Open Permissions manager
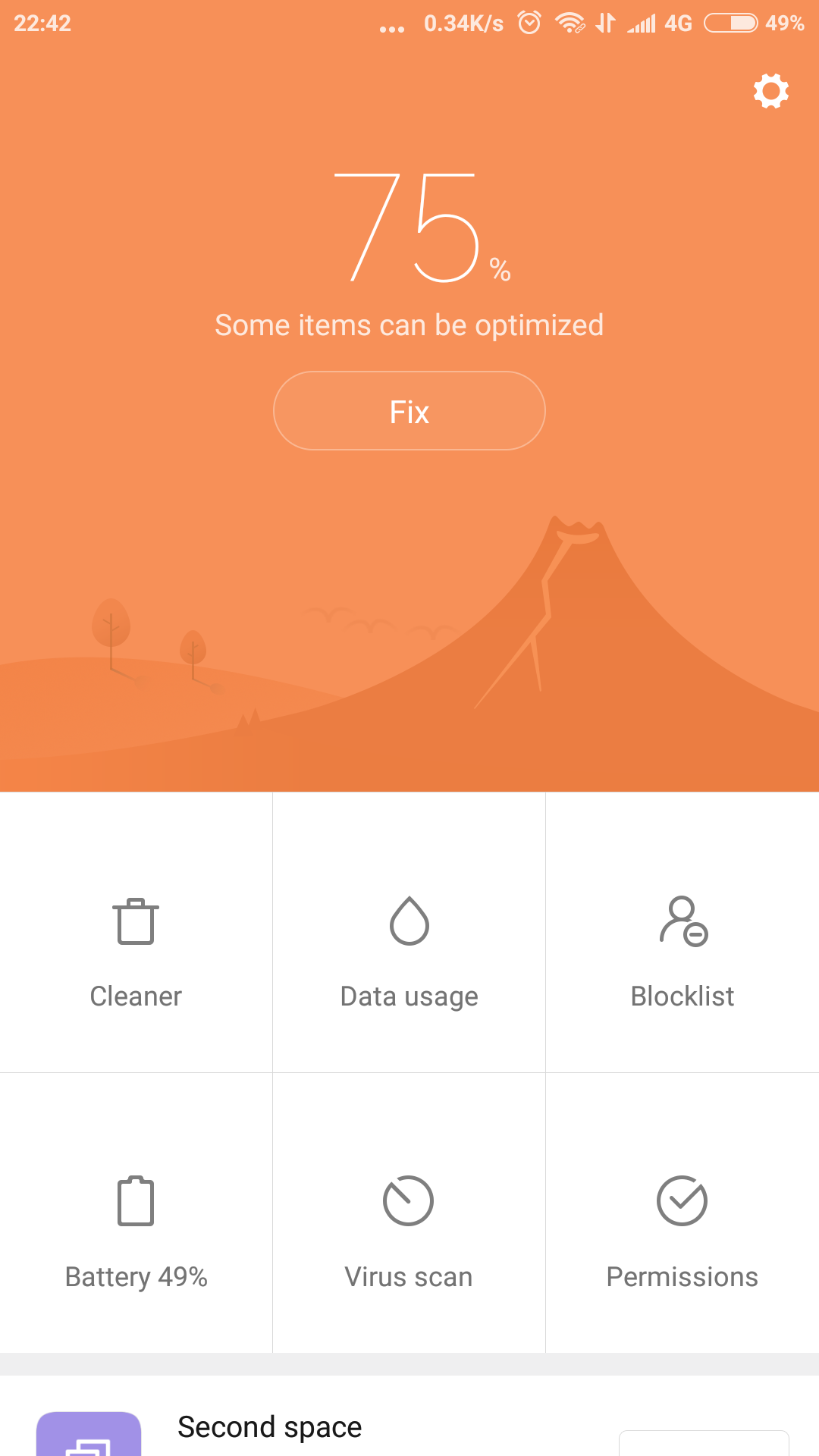This screenshot has height=1456, width=819. (682, 1213)
